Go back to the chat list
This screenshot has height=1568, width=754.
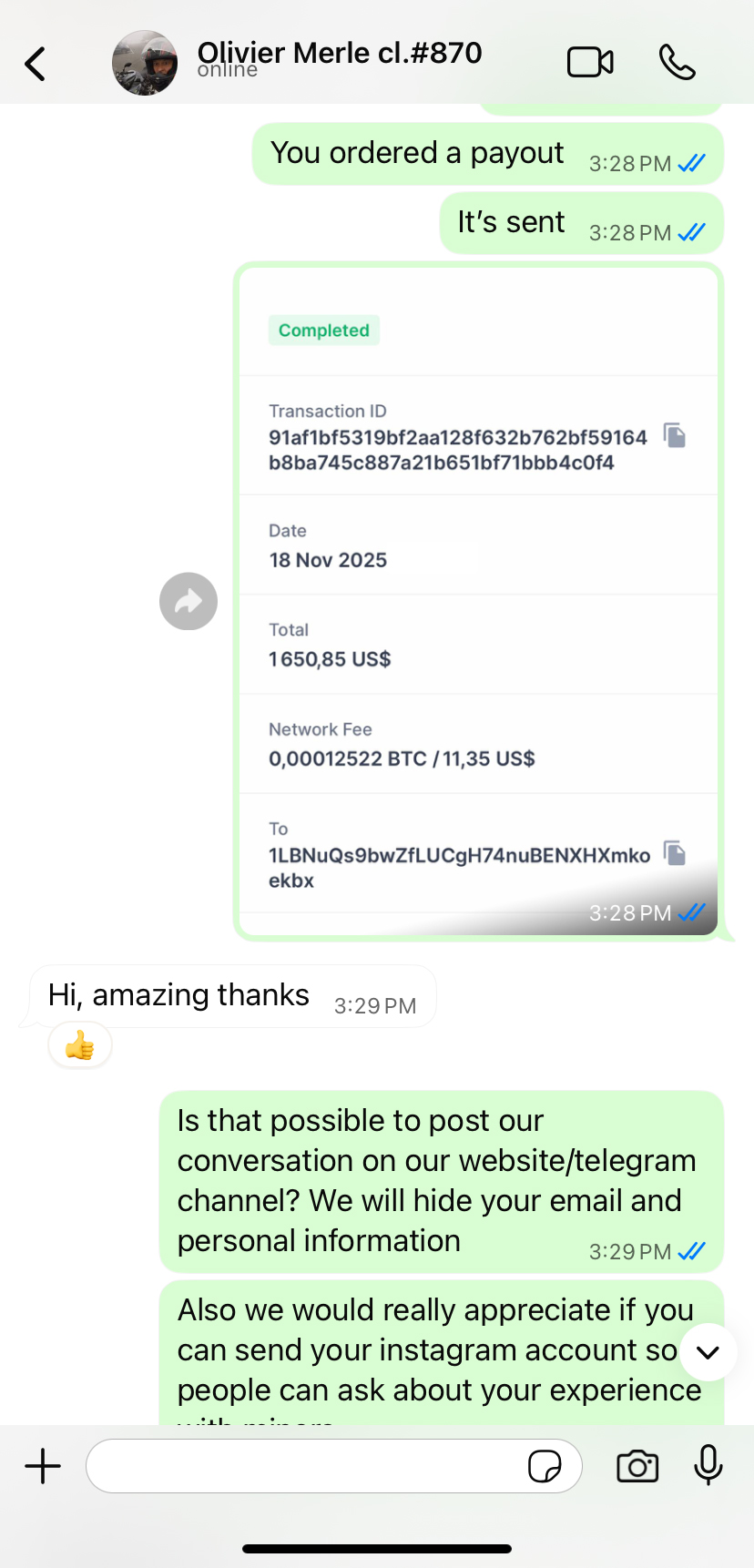click(36, 64)
